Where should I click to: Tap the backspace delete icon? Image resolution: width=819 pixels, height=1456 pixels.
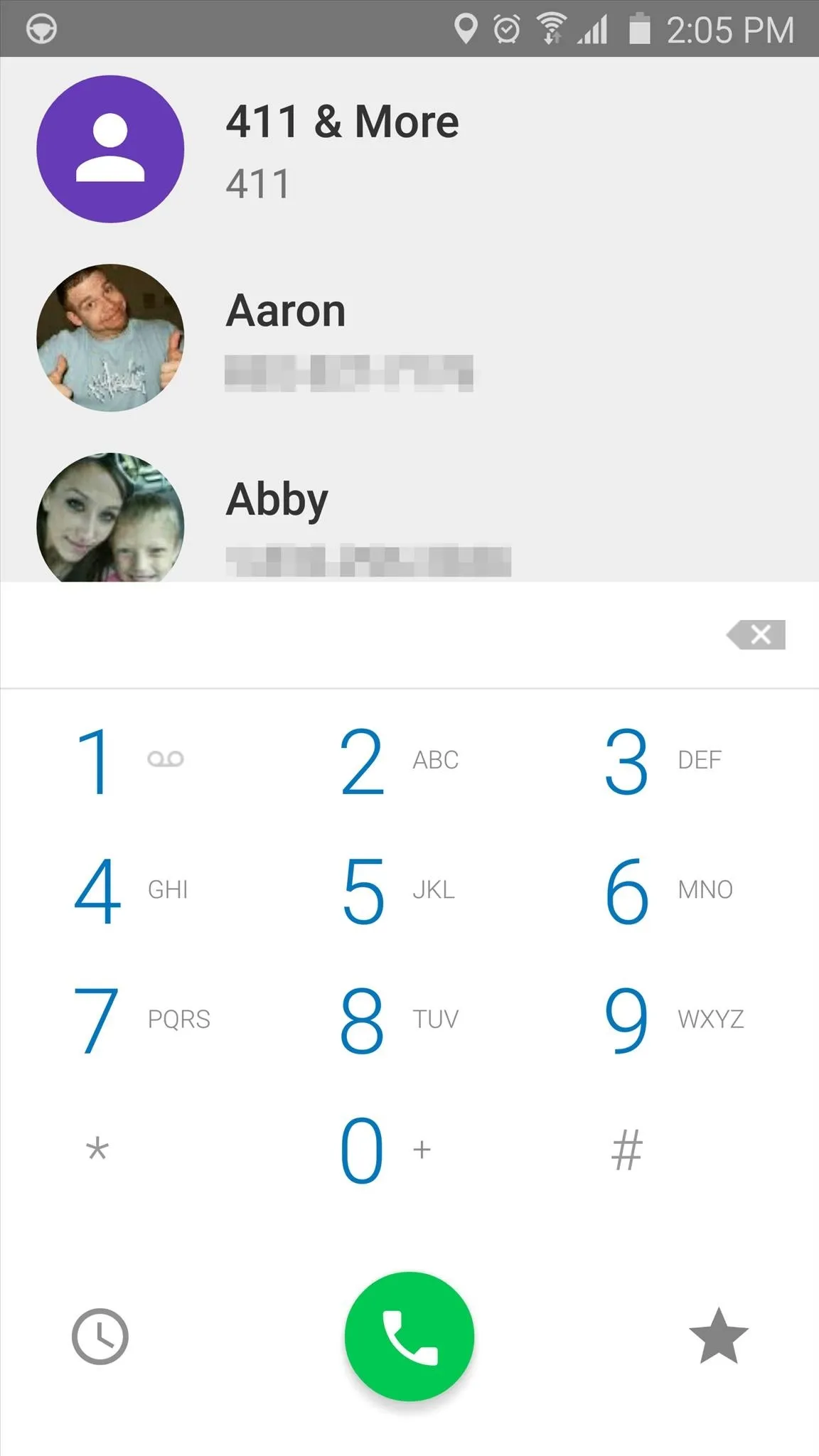tap(756, 634)
